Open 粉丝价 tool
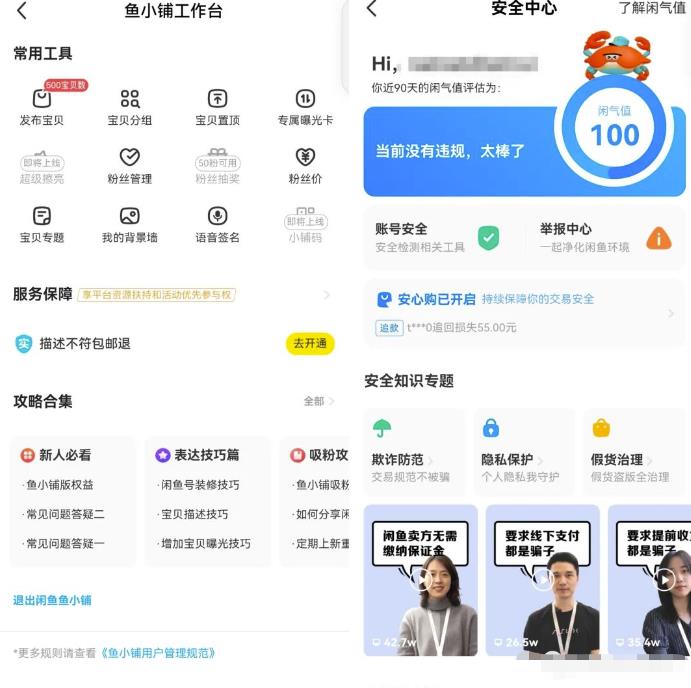Viewport: 691px width, 688px height. tap(305, 166)
